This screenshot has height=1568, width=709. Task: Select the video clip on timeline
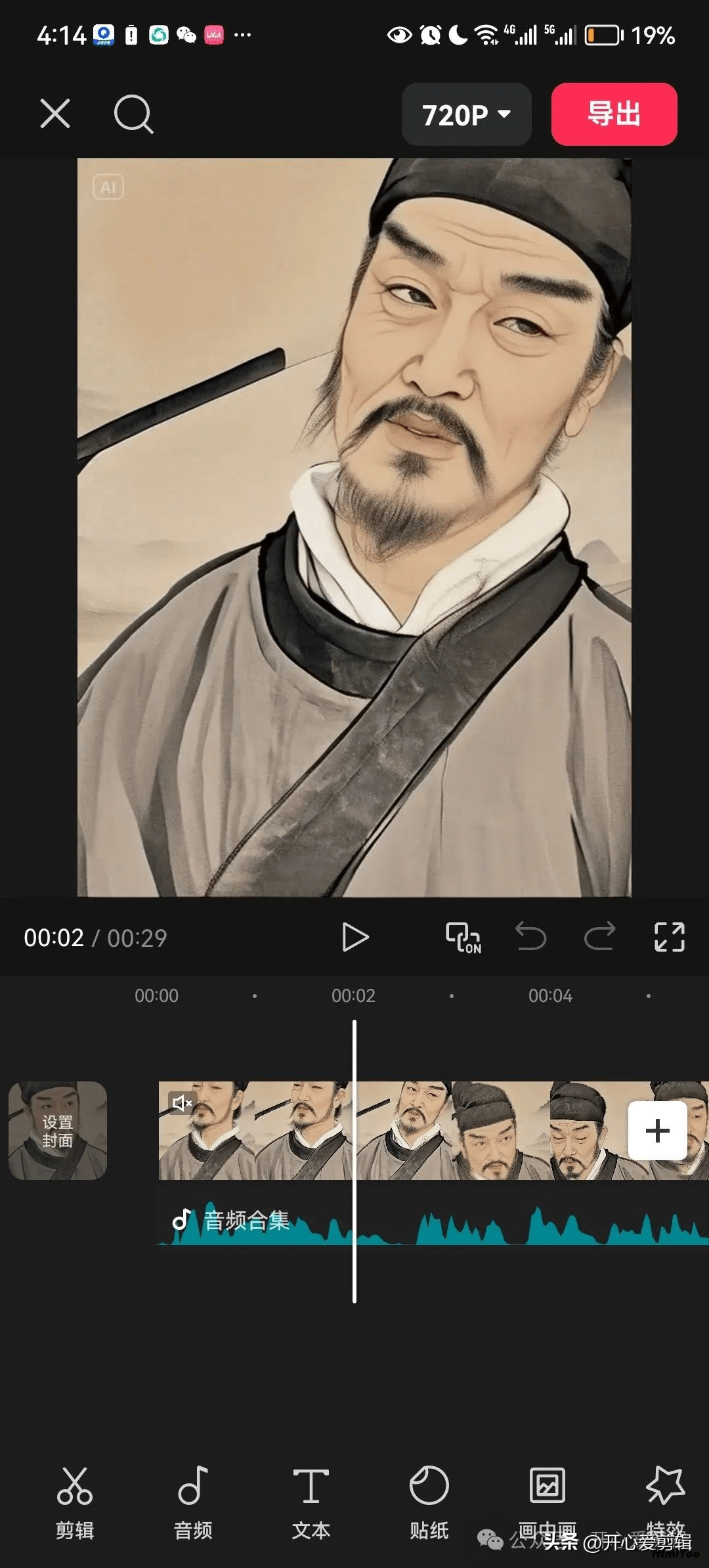433,1131
